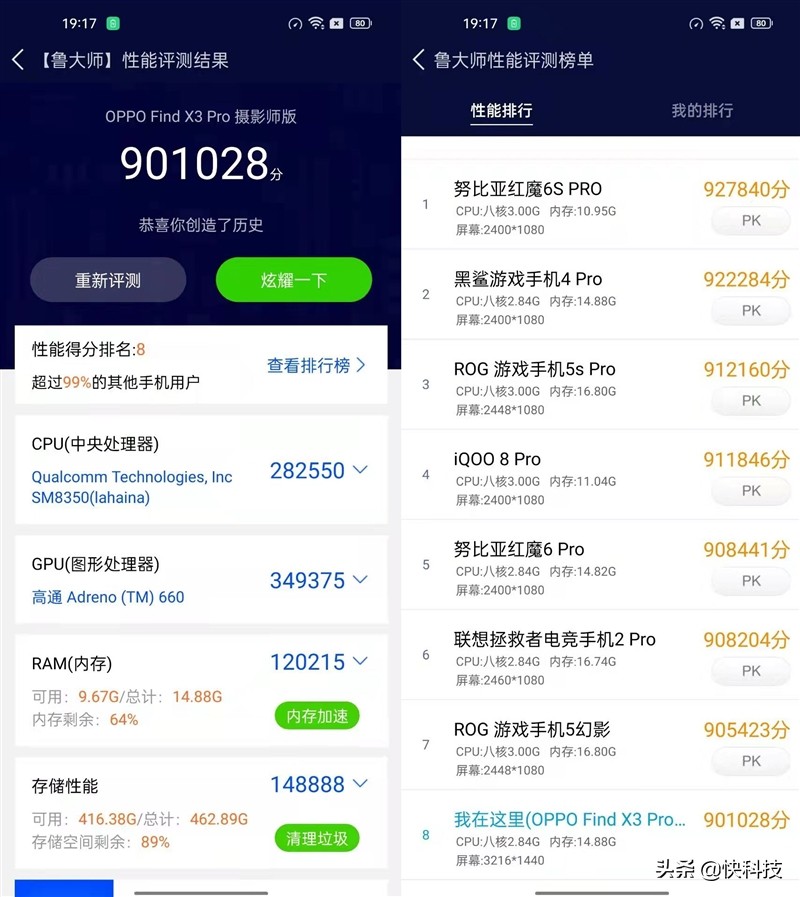Tap PK next to 努比亚红魔6S PRO
This screenshot has height=897, width=800.
750,221
